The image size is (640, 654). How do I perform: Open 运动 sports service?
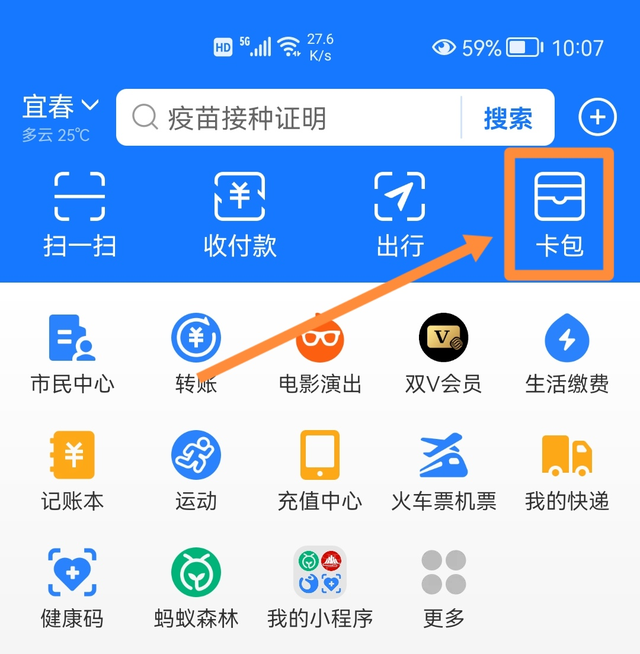pyautogui.click(x=196, y=471)
